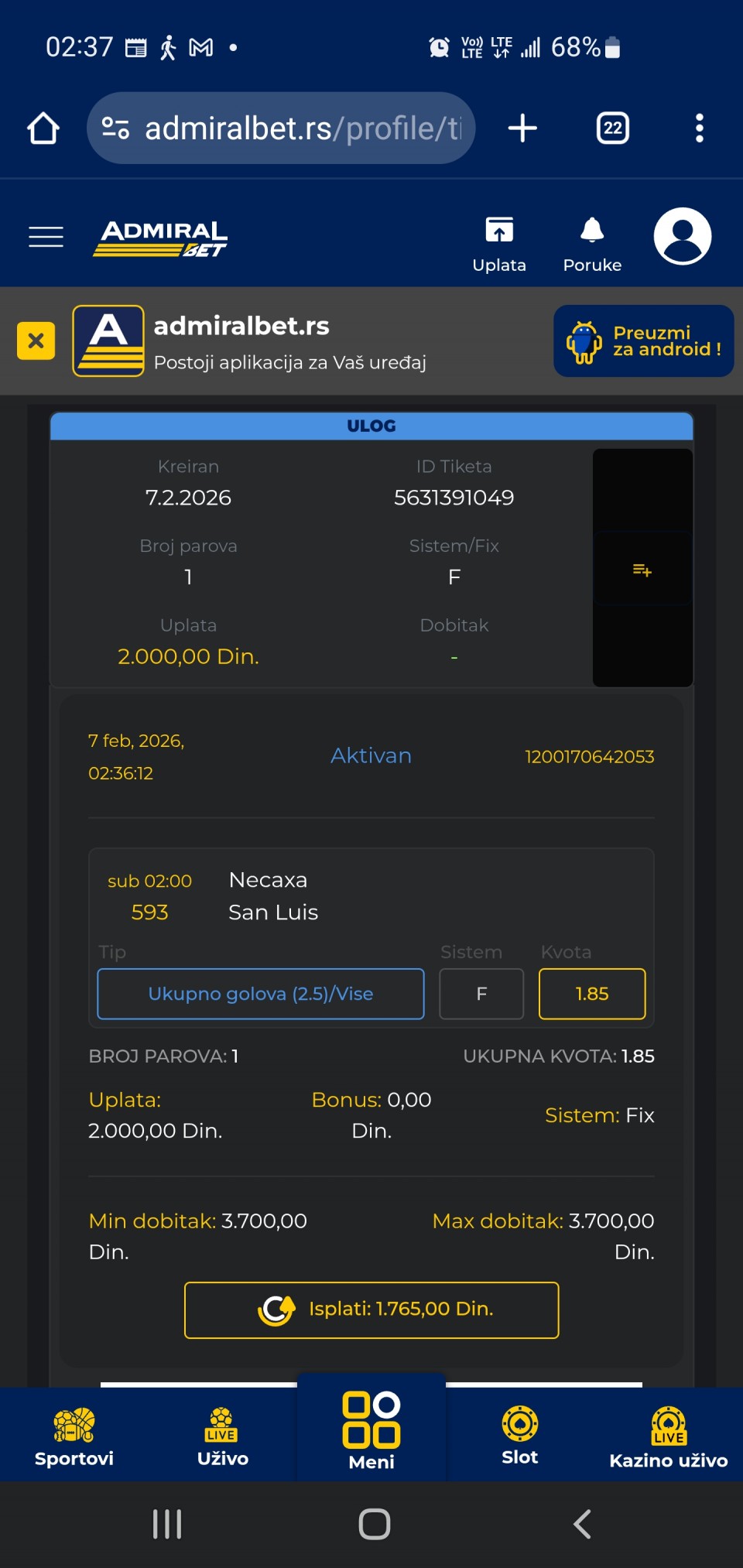Viewport: 743px width, 1568px height.
Task: Open the Uplata deposit page
Action: tap(499, 243)
